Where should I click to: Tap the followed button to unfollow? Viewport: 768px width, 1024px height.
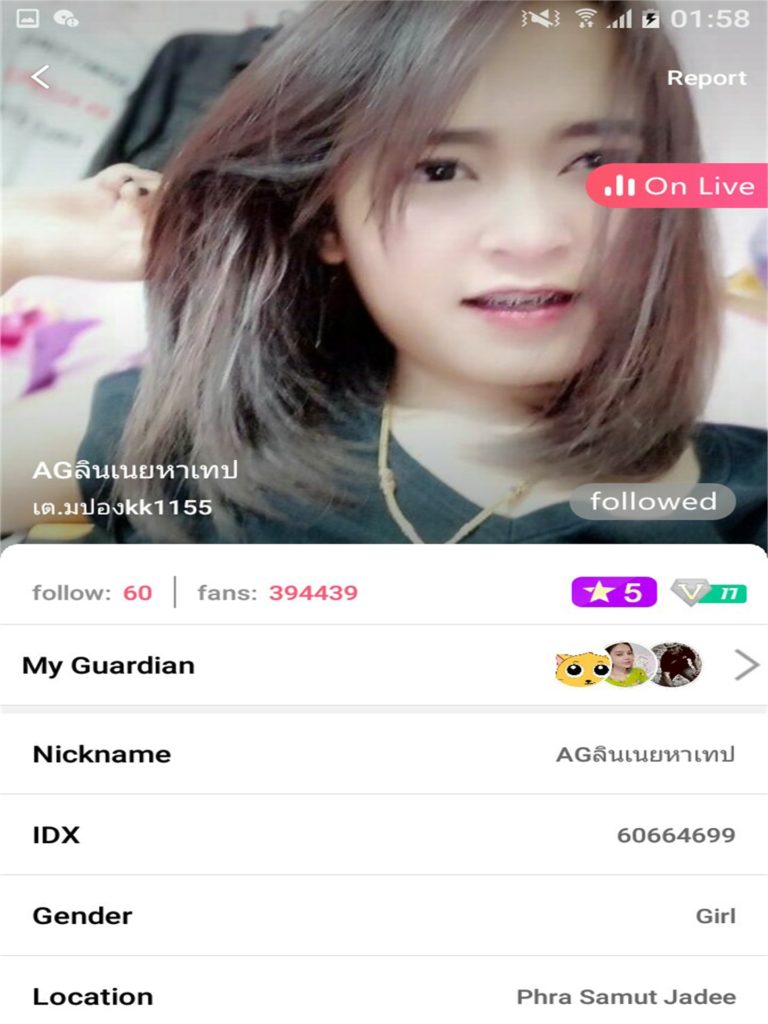pos(652,501)
